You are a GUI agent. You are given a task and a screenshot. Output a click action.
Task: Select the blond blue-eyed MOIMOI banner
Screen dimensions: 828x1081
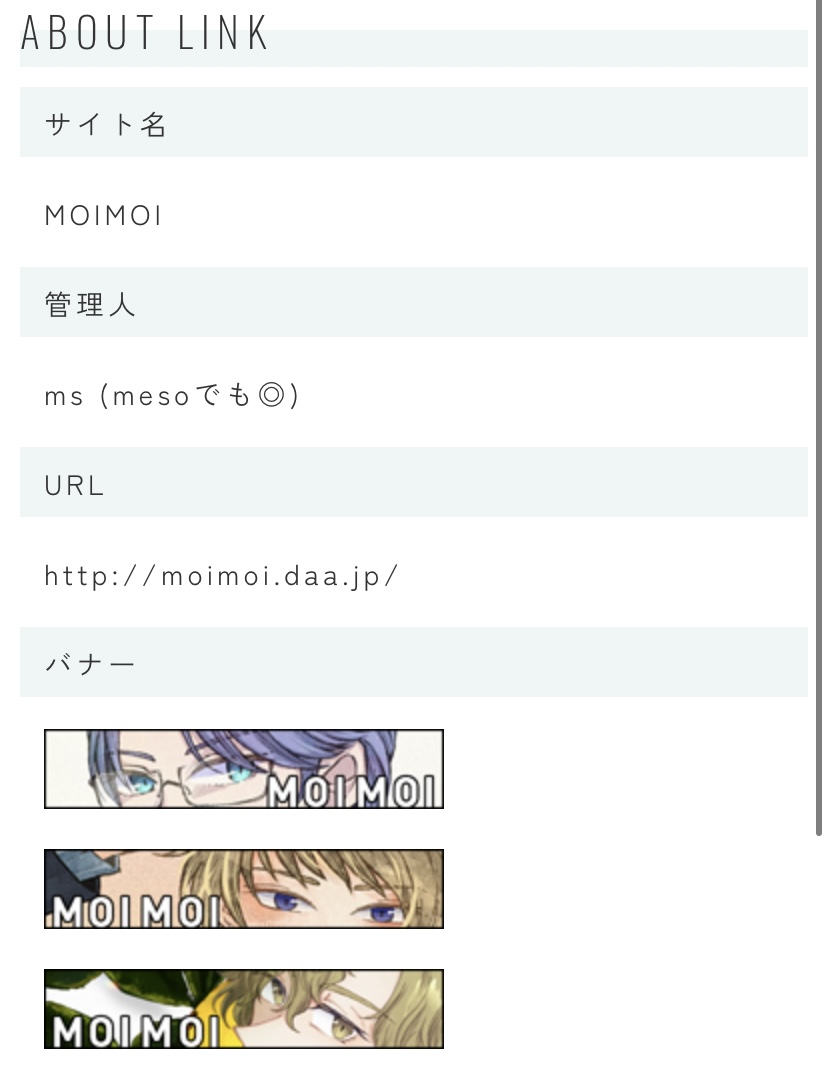[x=244, y=888]
